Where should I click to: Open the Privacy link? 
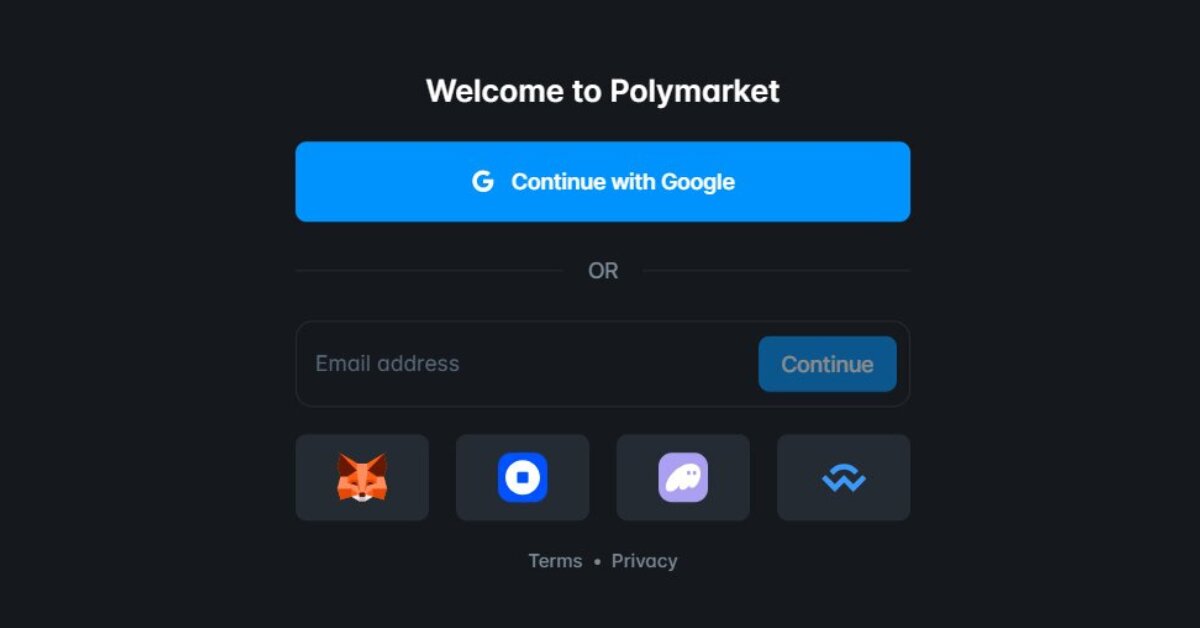(644, 561)
